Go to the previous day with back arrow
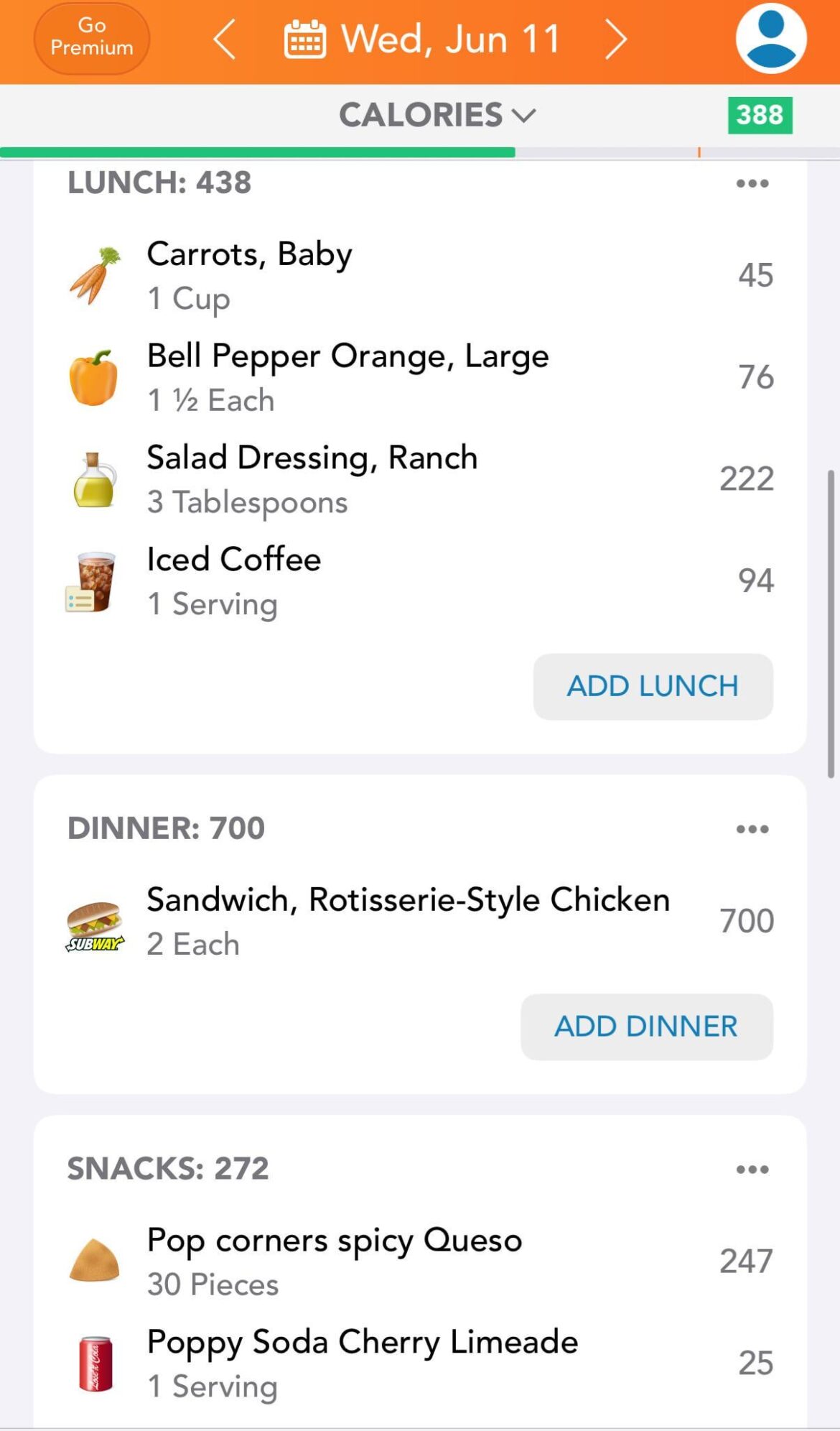840x1431 pixels. pyautogui.click(x=225, y=38)
